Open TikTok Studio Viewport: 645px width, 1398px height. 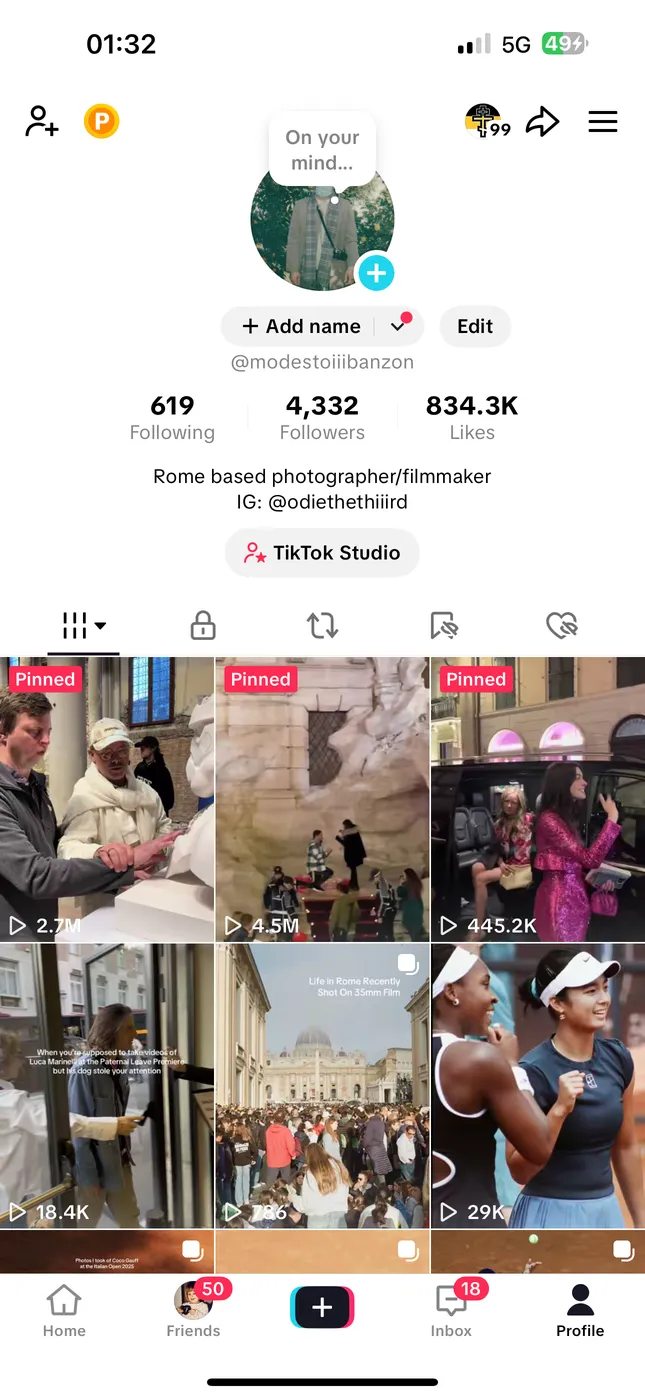coord(322,553)
